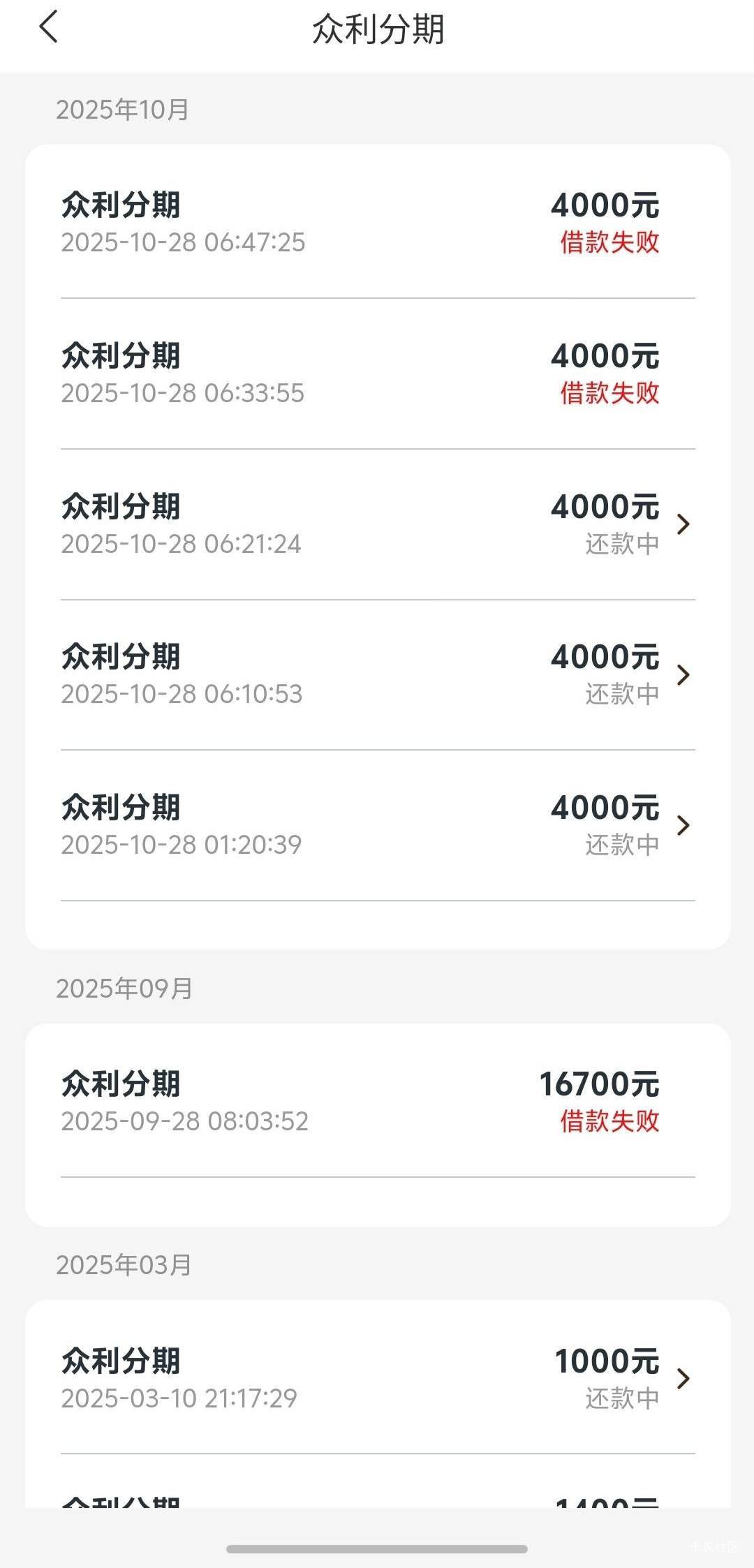The image size is (754, 1568).
Task: Open the 1000元 loan from 2025-03-10
Action: click(x=377, y=1379)
